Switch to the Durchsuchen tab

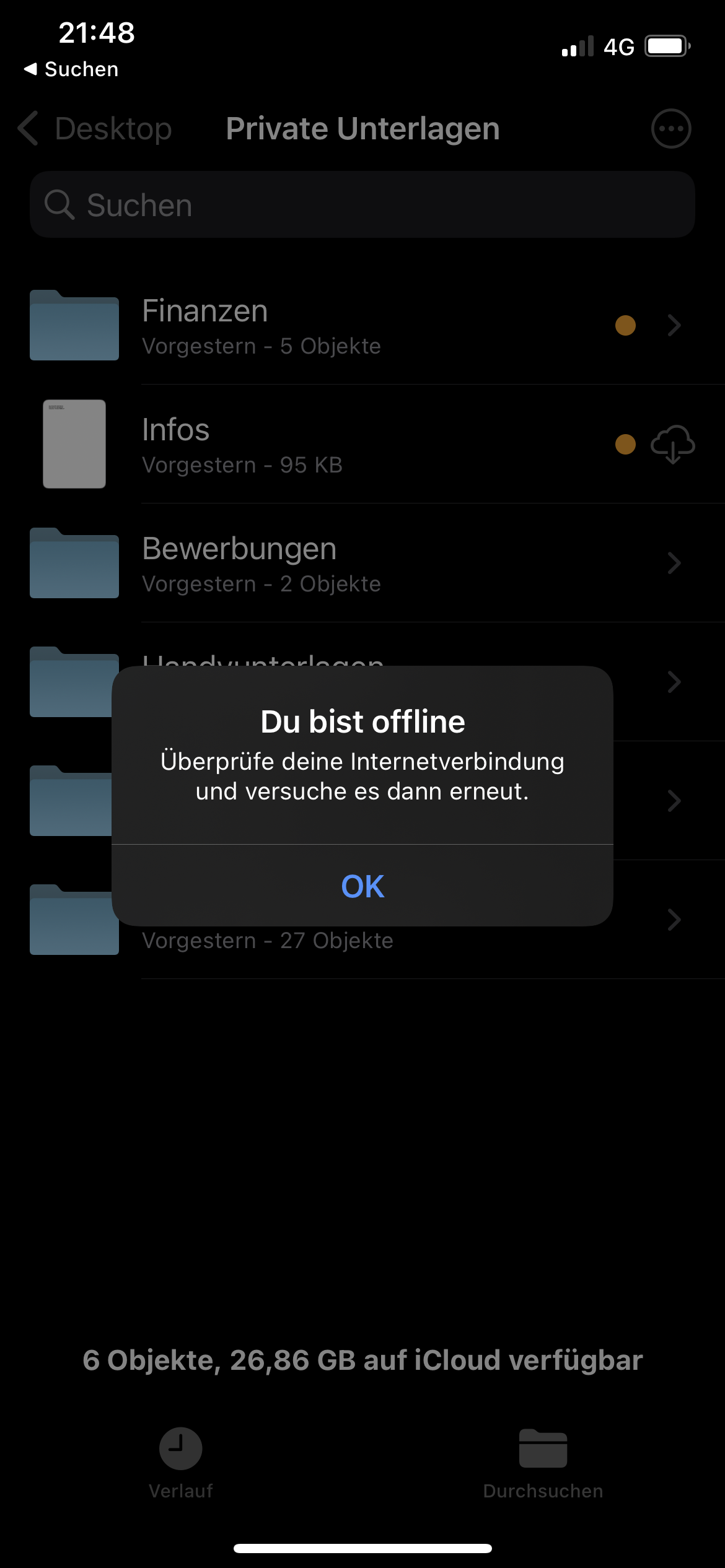tap(543, 1463)
